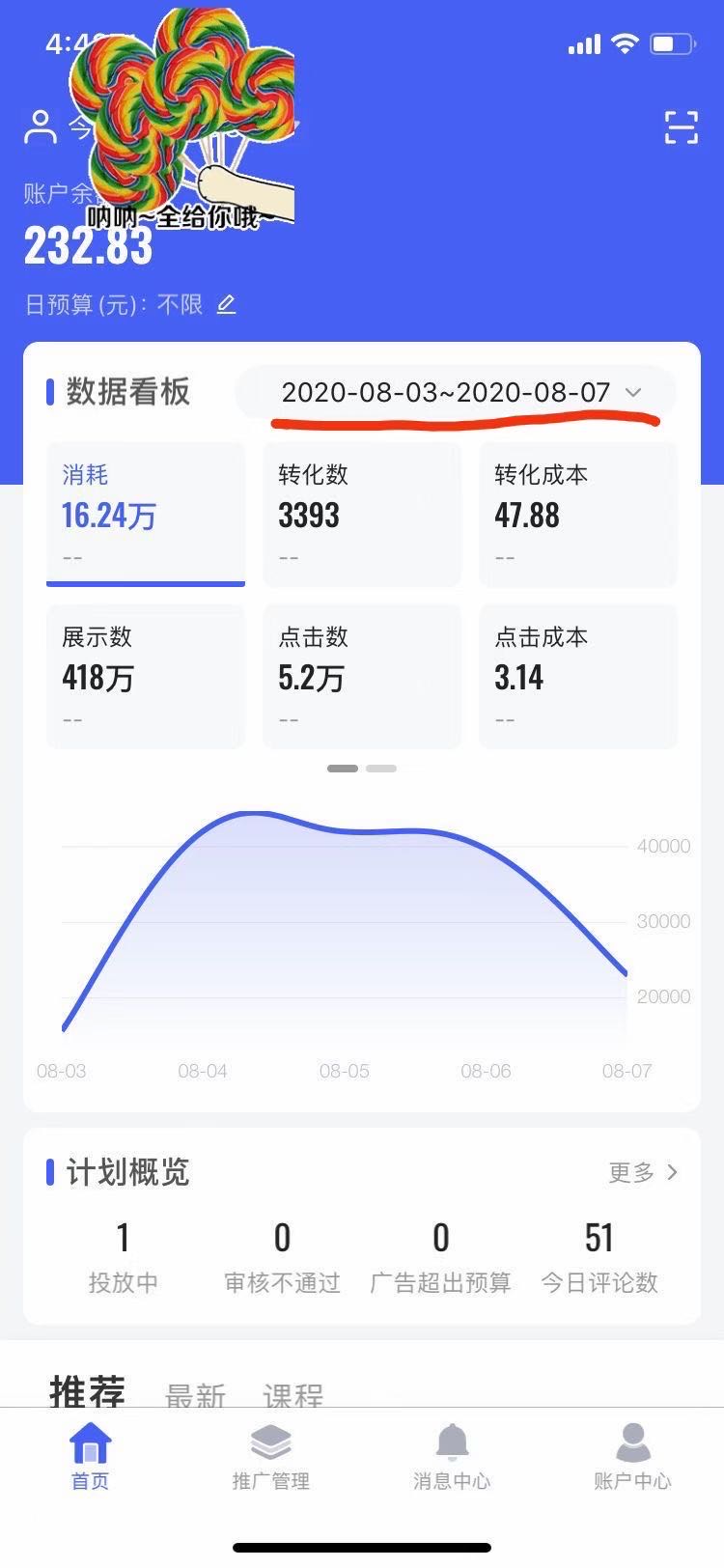Tap the Wi-Fi status icon
Image resolution: width=724 pixels, height=1568 pixels.
[624, 42]
